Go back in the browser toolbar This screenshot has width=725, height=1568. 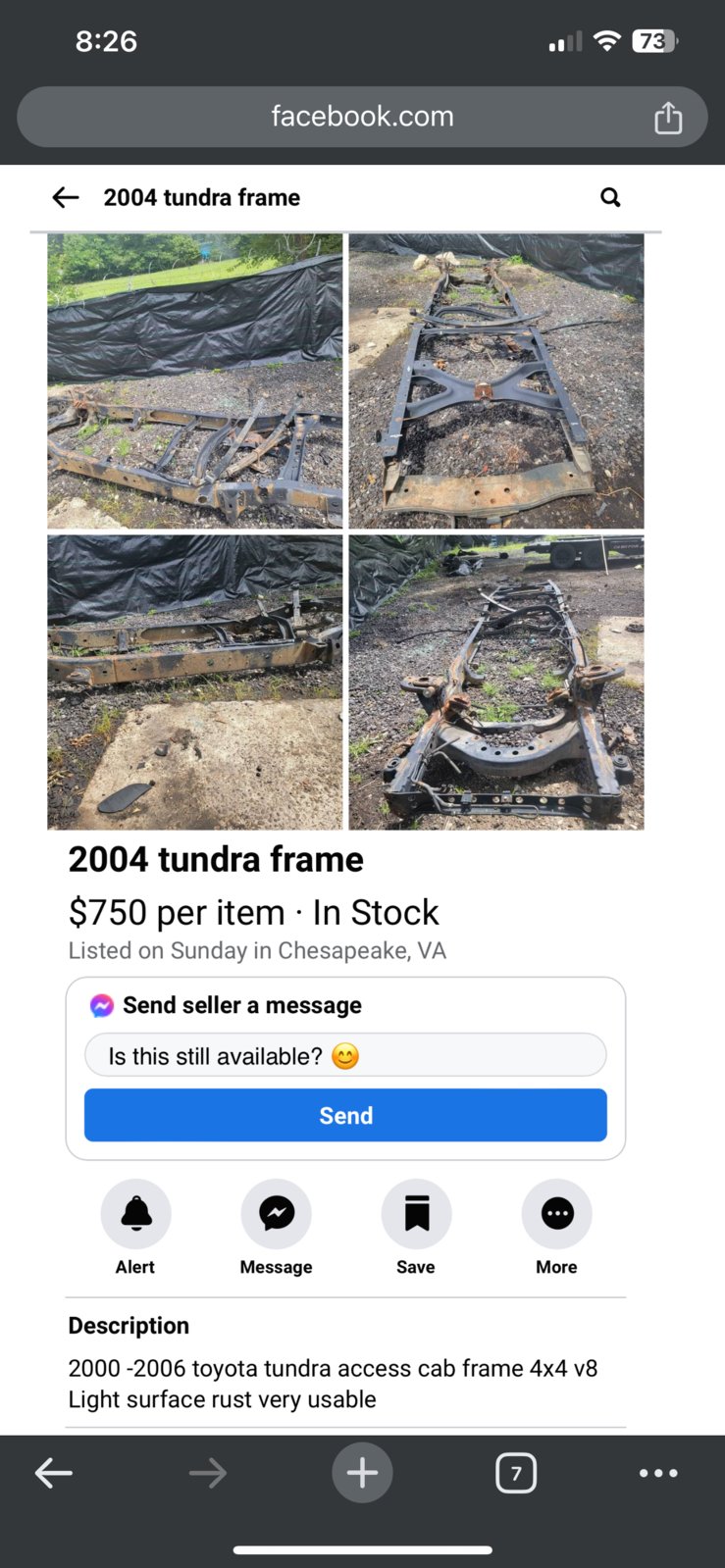pyautogui.click(x=54, y=1473)
